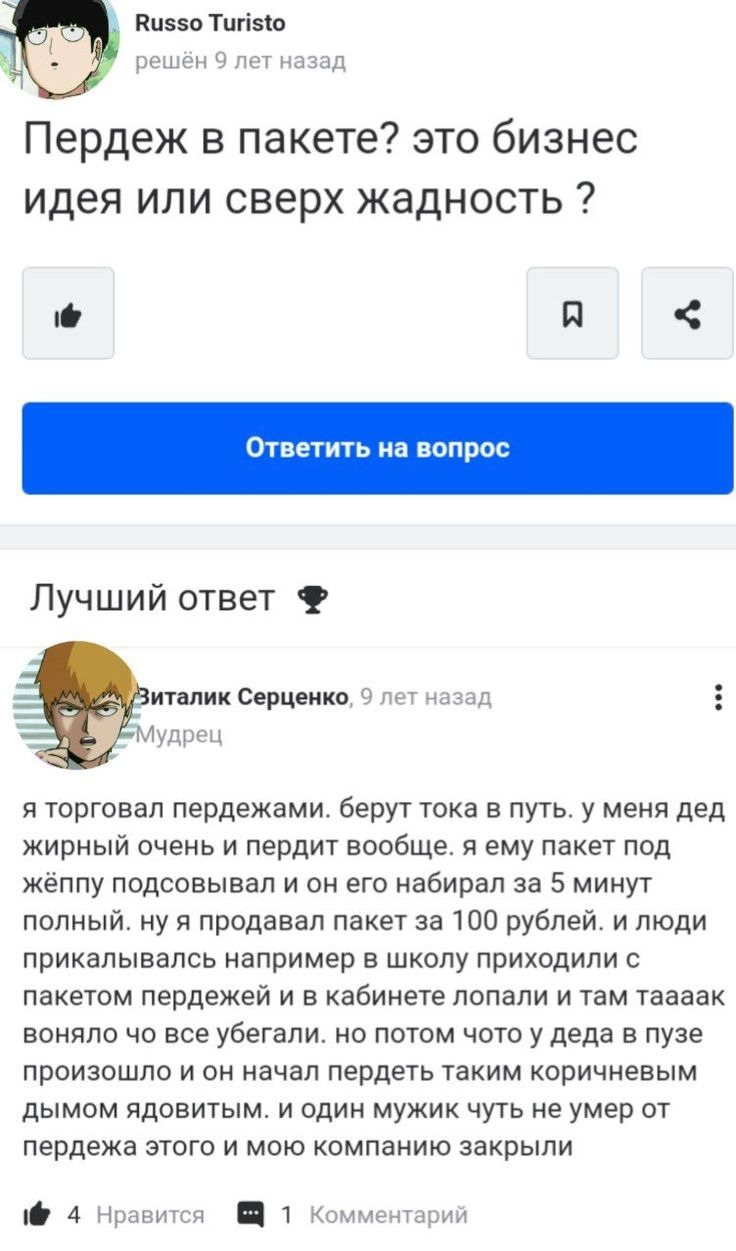
Task: Open the answer's three-dot overflow menu
Action: pyautogui.click(x=716, y=697)
